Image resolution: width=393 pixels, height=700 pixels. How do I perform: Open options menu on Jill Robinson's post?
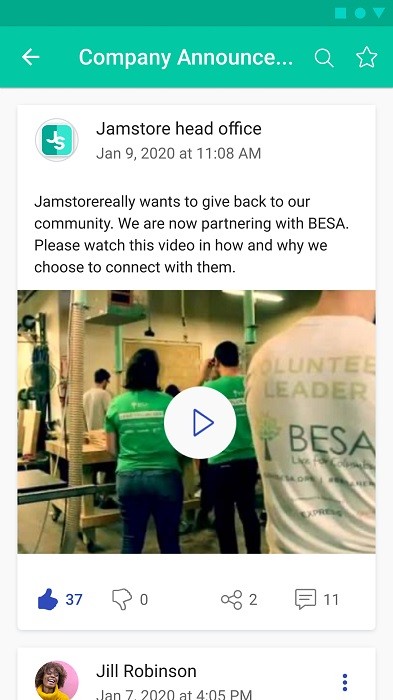pyautogui.click(x=344, y=683)
